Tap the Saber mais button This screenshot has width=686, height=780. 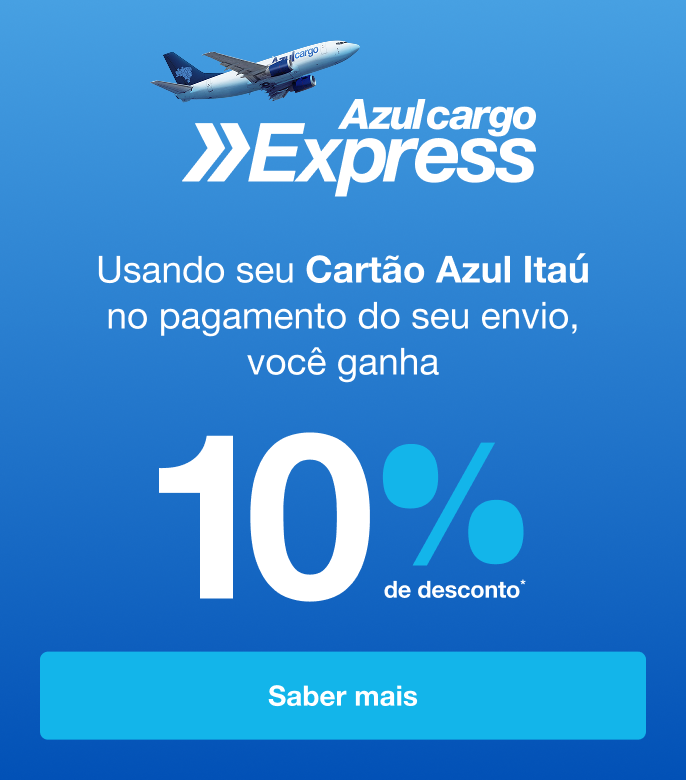point(343,696)
